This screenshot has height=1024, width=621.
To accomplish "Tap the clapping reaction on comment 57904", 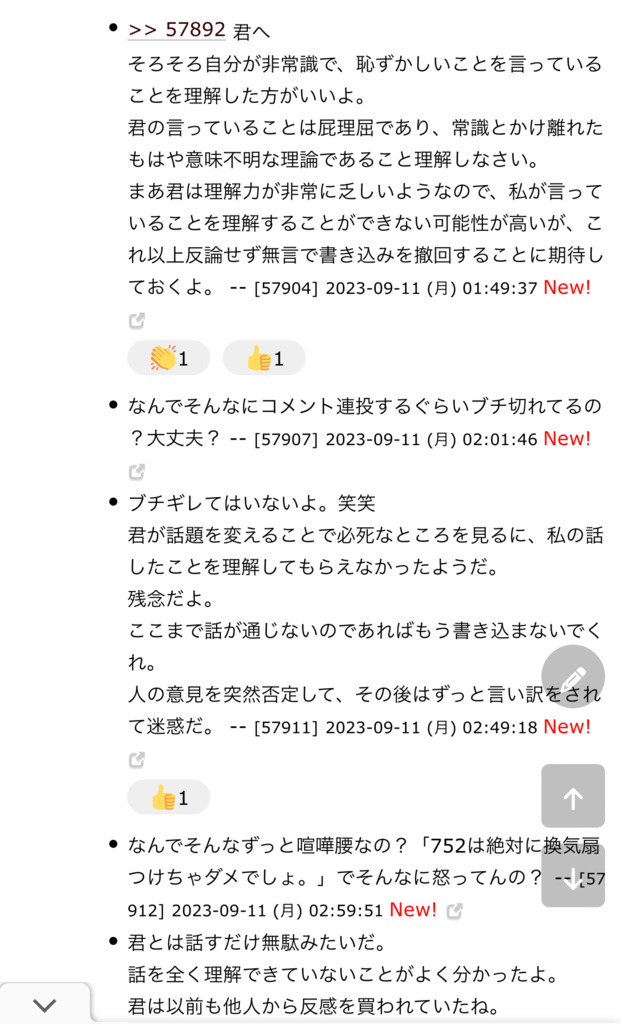I will tap(168, 358).
